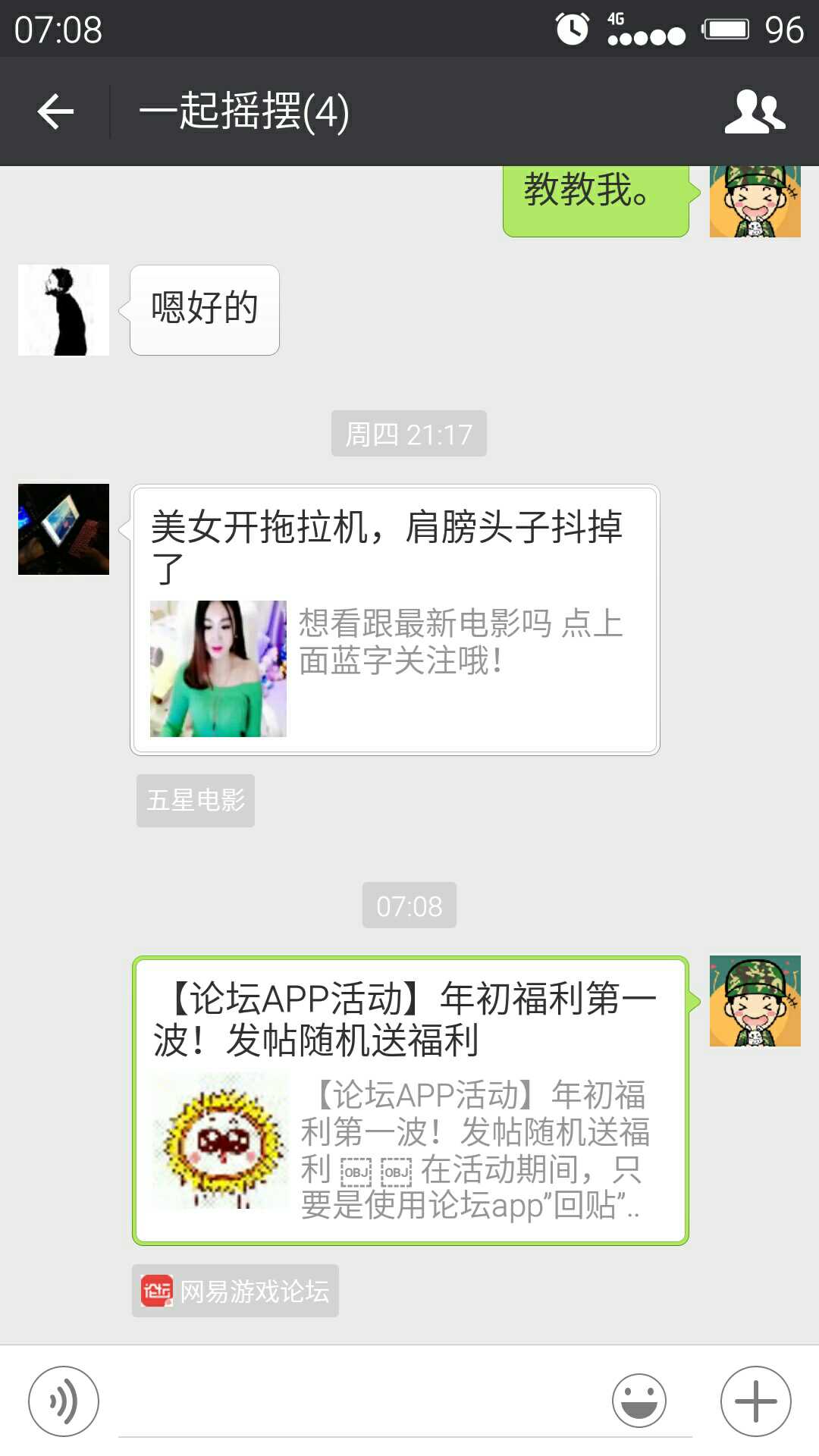Switch to voice message input
The image size is (819, 1456).
pos(64,1401)
